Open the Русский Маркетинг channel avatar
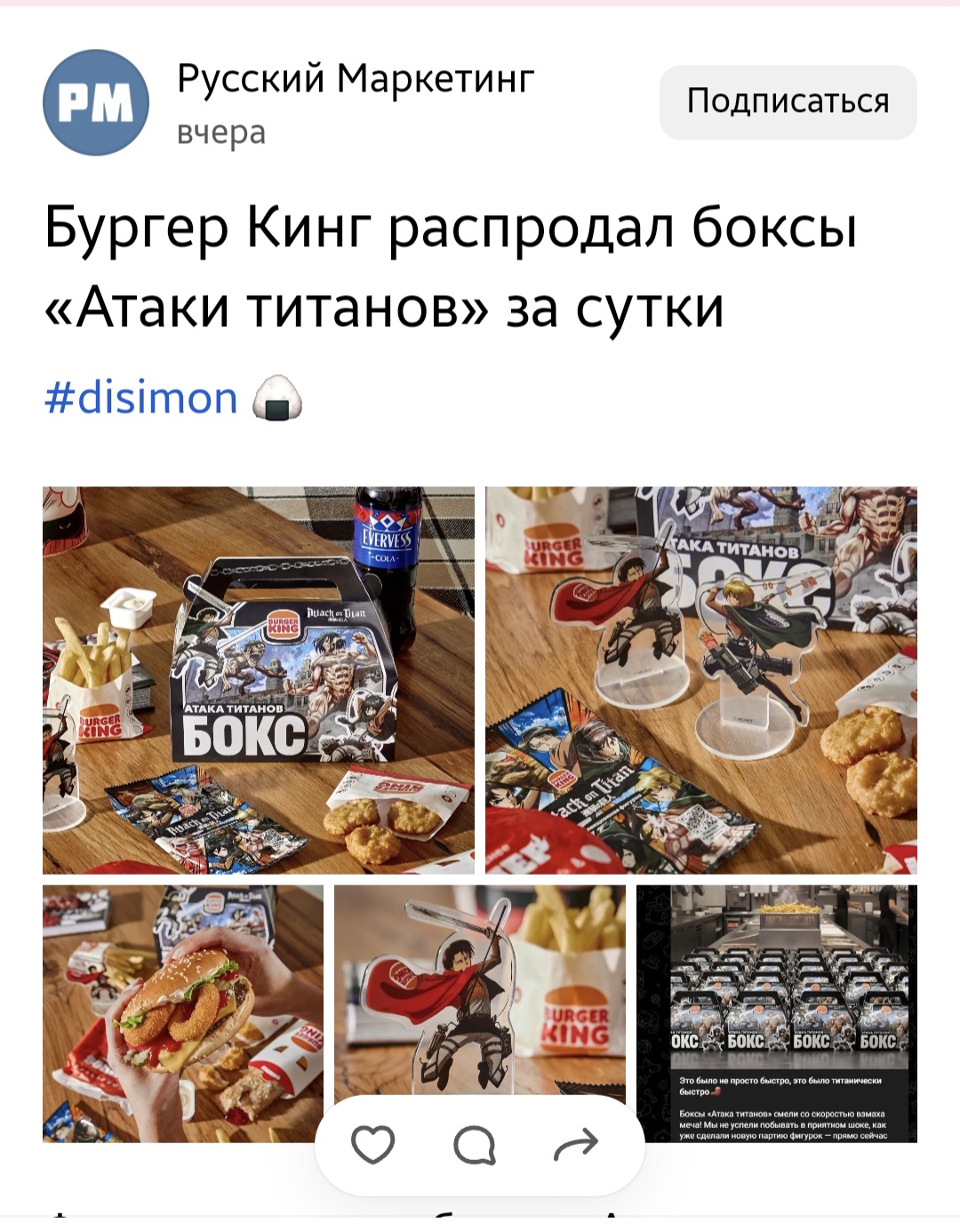 [96, 103]
